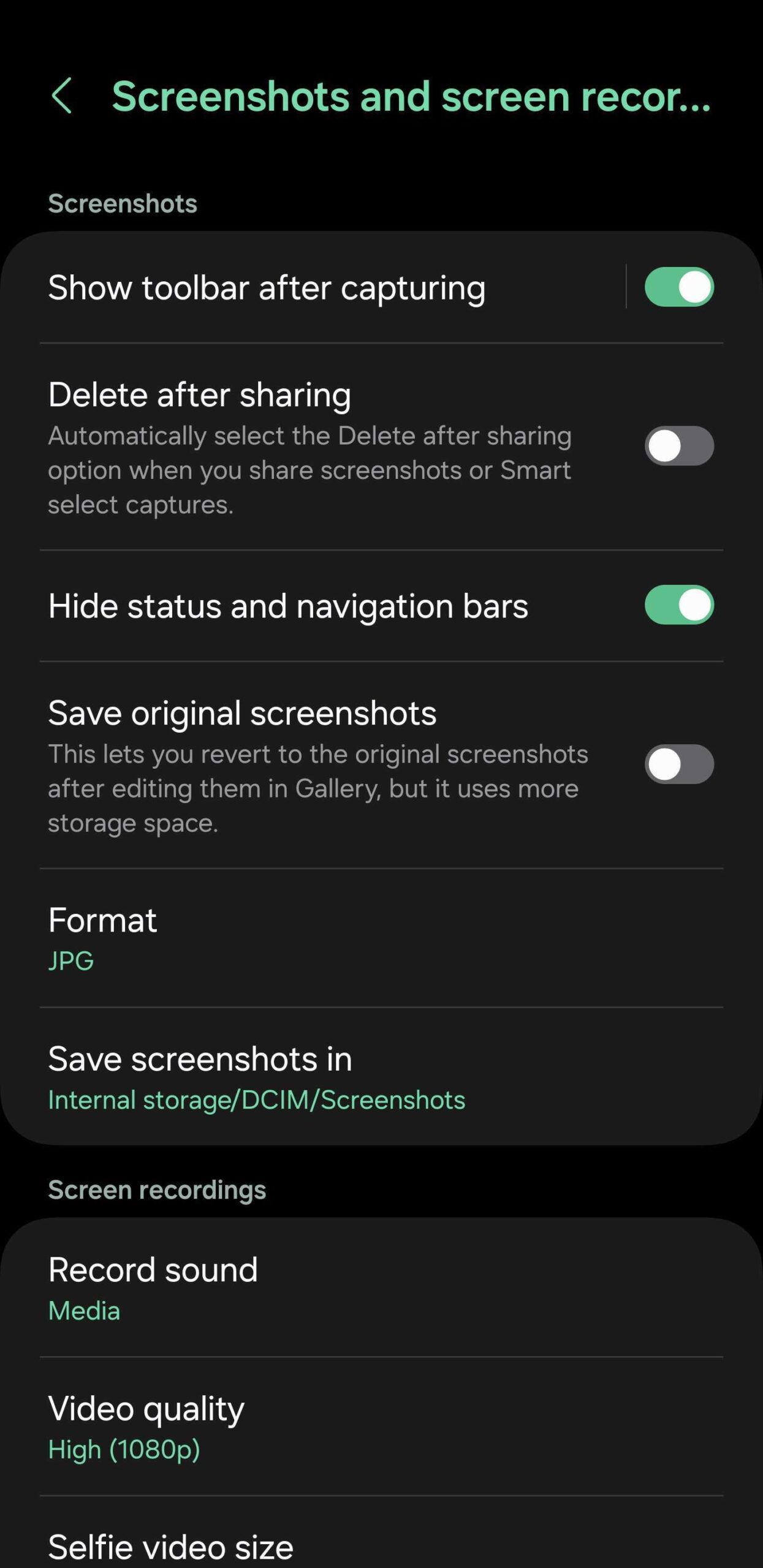Viewport: 763px width, 1568px height.
Task: Go back from Screenshots and screen recorder
Action: tap(62, 96)
